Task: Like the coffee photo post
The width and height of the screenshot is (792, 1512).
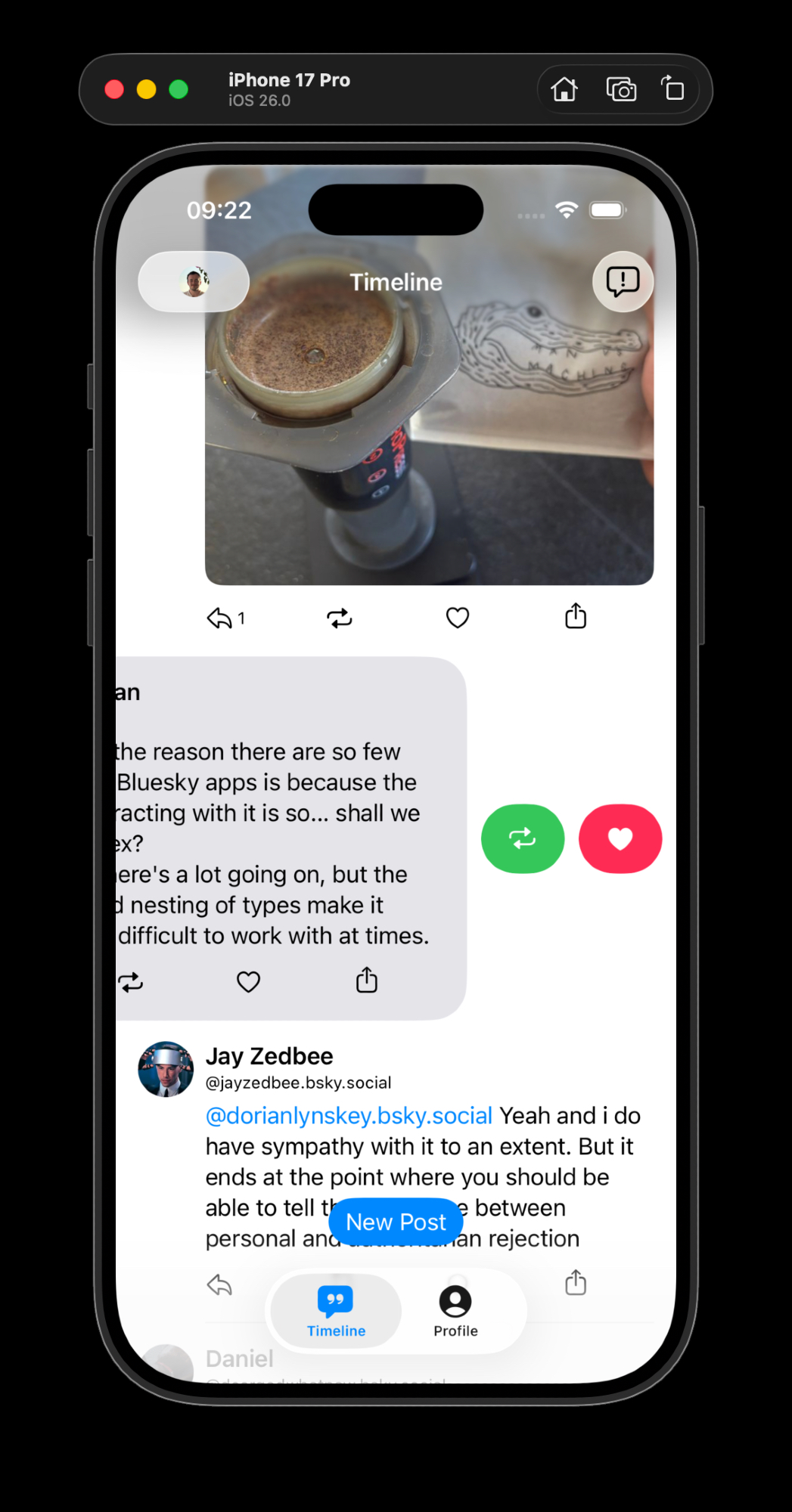Action: click(x=458, y=618)
